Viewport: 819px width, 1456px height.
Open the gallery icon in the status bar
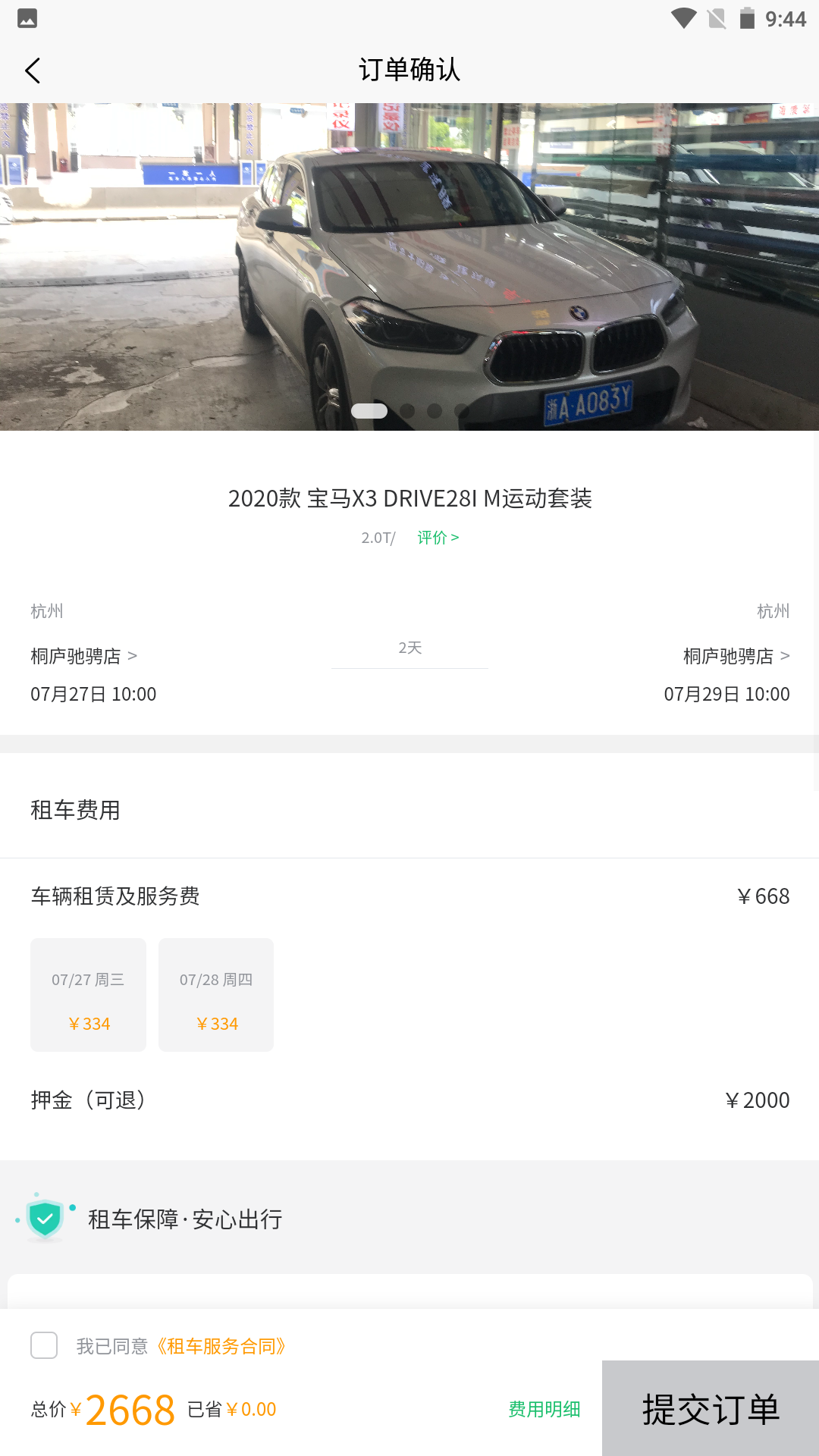pos(27,19)
